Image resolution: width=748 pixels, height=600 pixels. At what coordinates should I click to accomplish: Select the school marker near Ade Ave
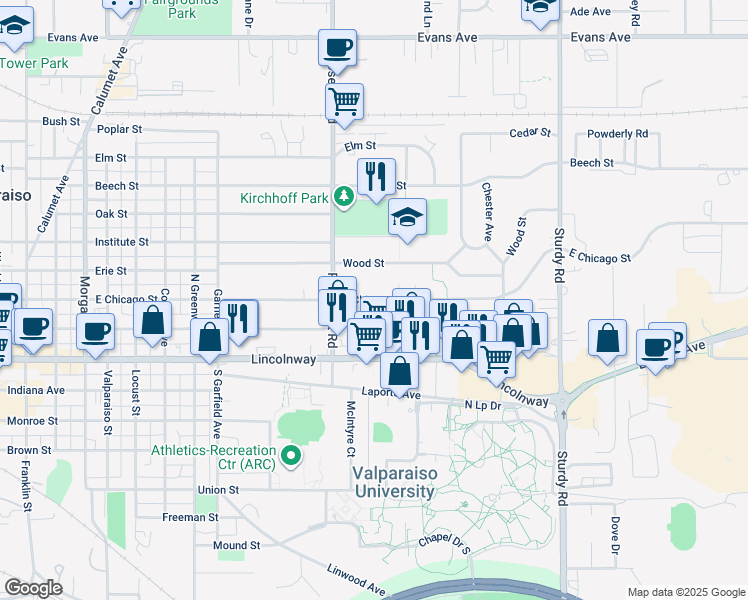click(540, 8)
